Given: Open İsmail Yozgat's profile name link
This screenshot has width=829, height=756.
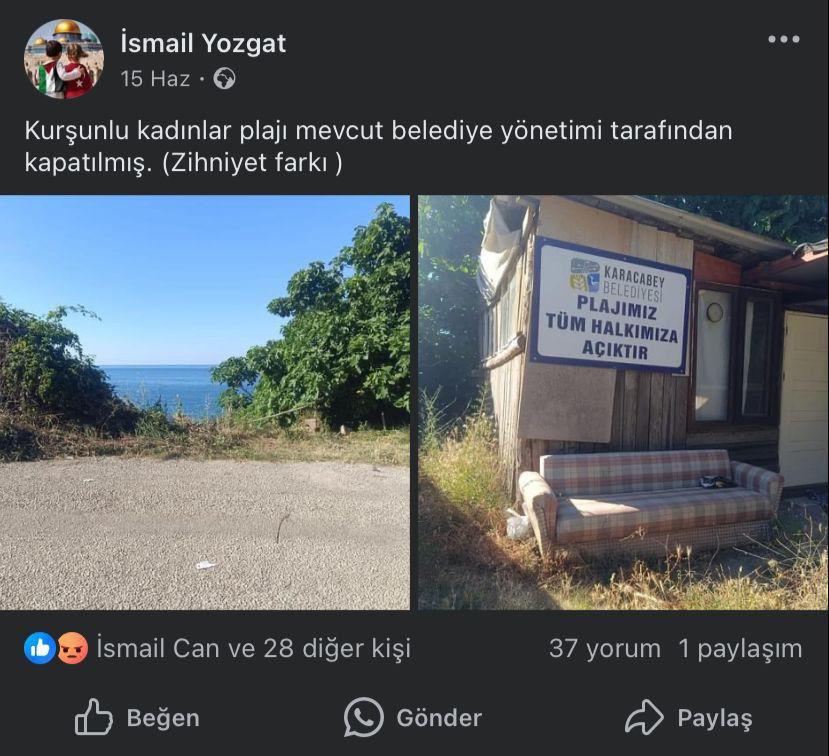Looking at the screenshot, I should tap(203, 43).
